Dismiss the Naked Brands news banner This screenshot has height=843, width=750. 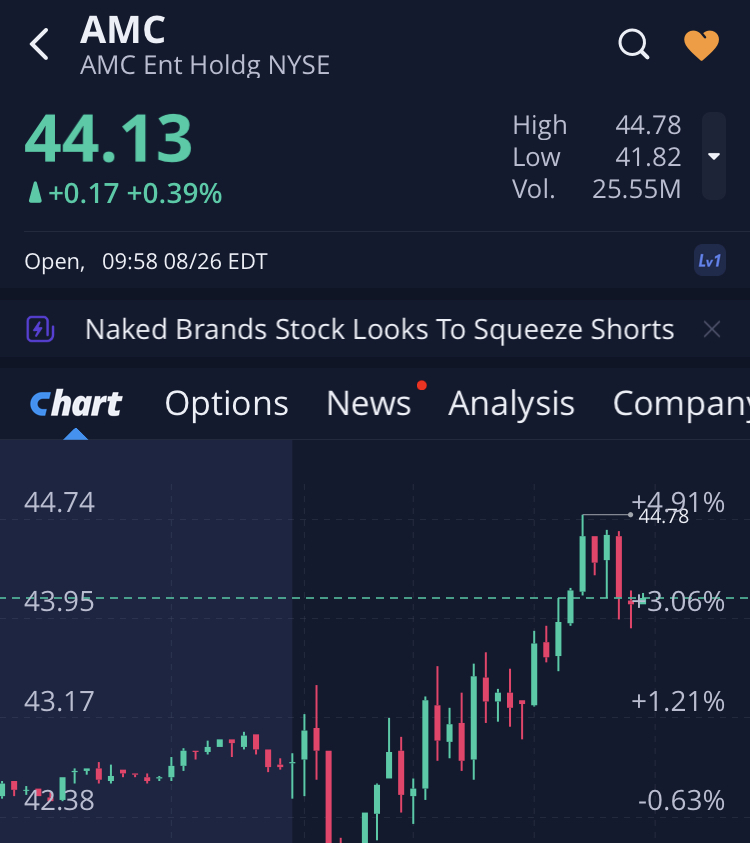[711, 329]
